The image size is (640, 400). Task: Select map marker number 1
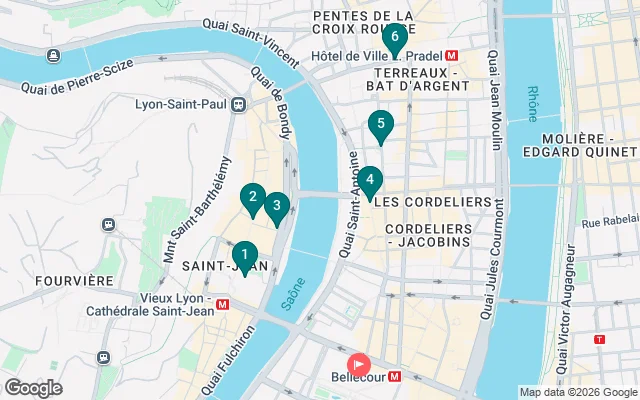click(x=245, y=256)
